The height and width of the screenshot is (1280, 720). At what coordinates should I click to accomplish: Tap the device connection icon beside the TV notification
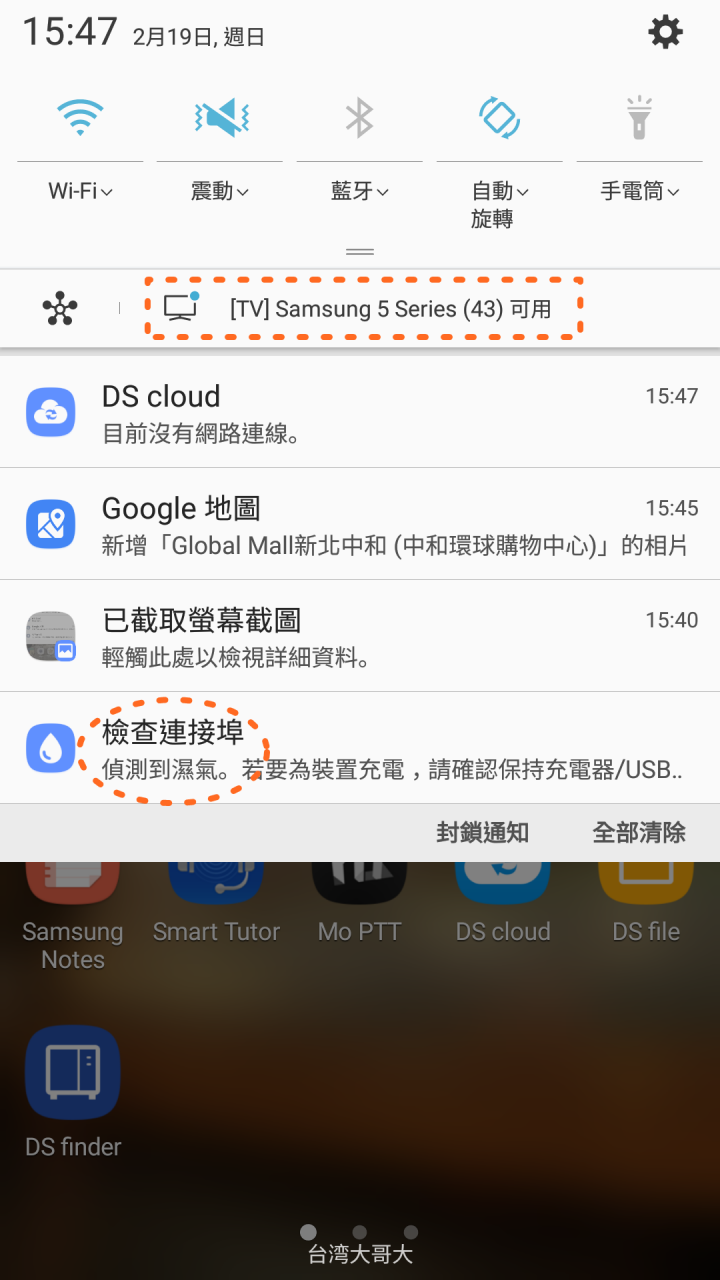[x=60, y=308]
